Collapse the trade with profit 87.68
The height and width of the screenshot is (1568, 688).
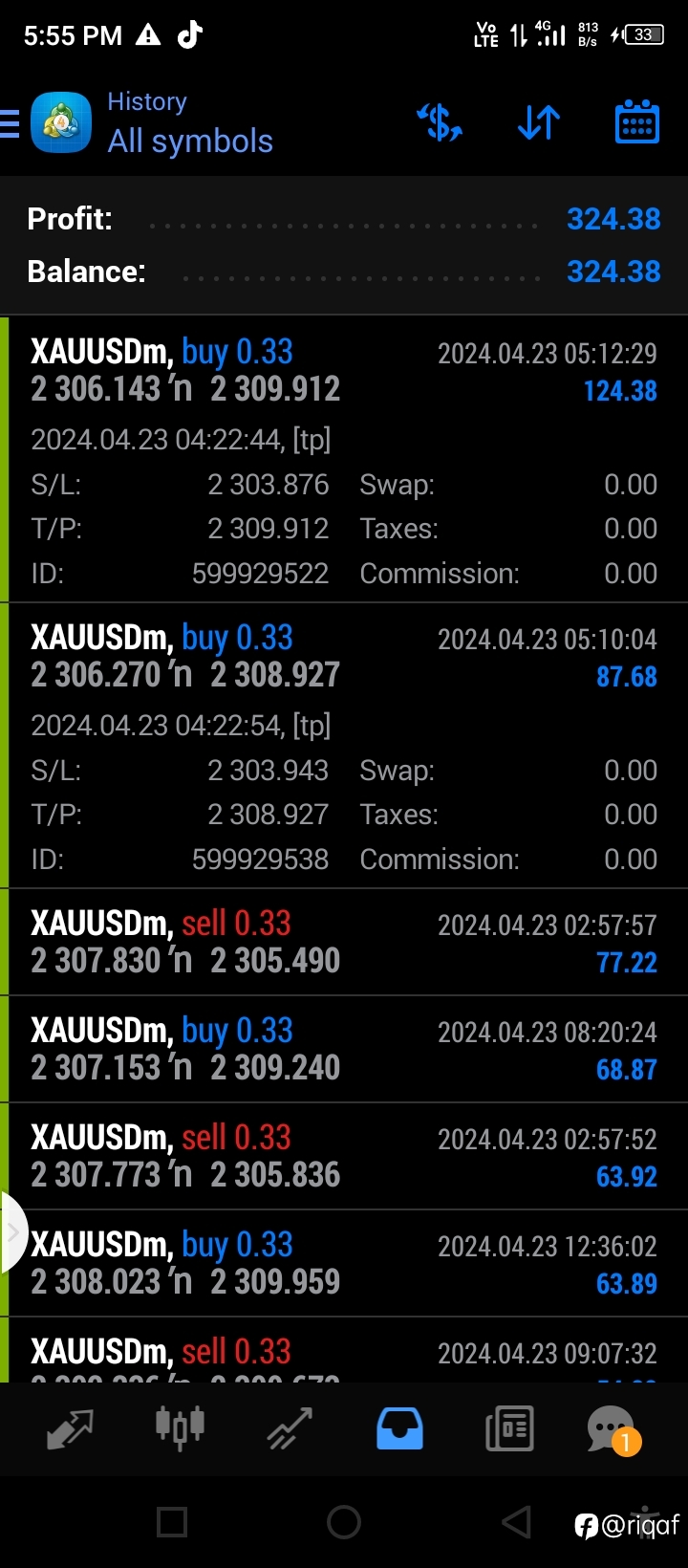click(344, 746)
